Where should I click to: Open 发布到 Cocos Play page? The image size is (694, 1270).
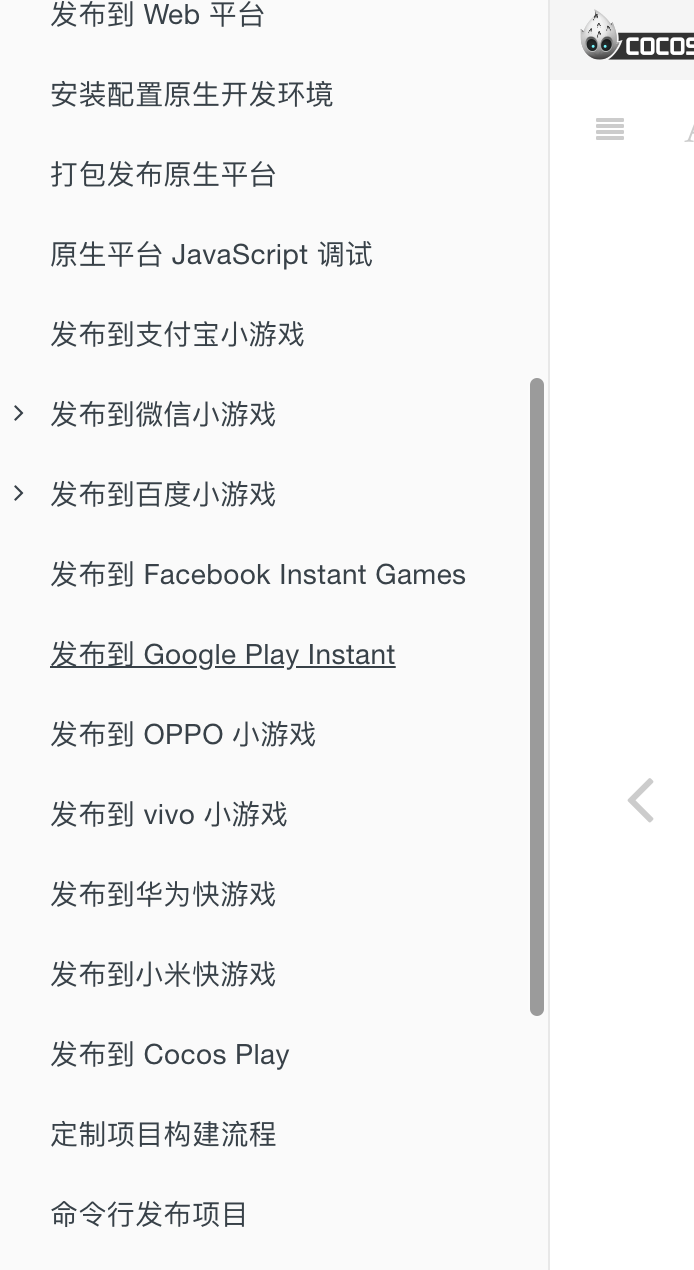(x=170, y=1055)
